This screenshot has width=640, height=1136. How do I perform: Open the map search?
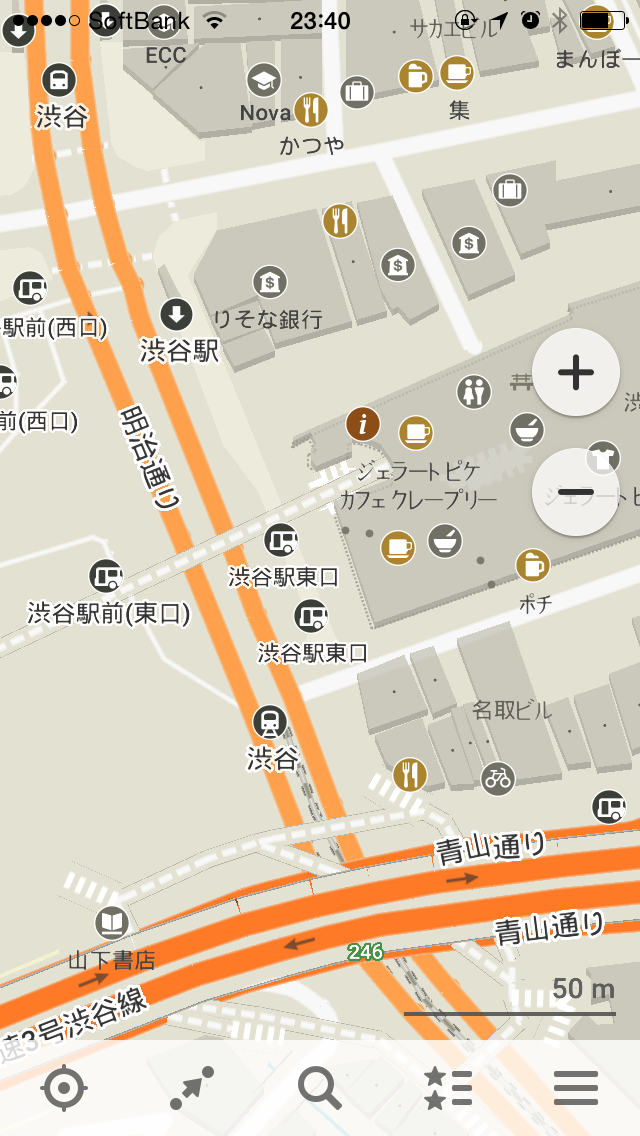click(x=320, y=1087)
